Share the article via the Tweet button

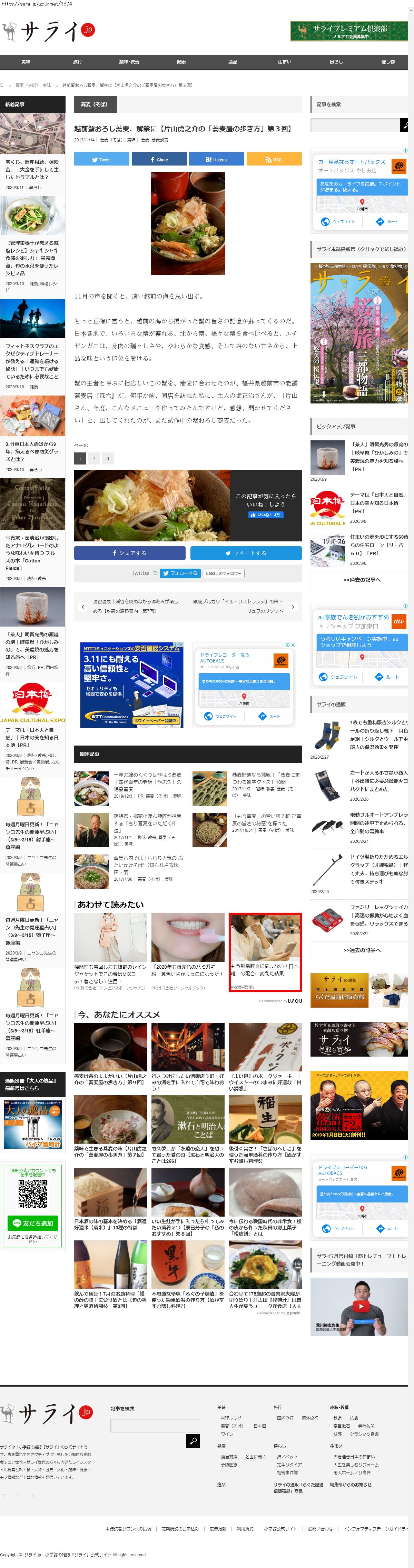tap(102, 159)
